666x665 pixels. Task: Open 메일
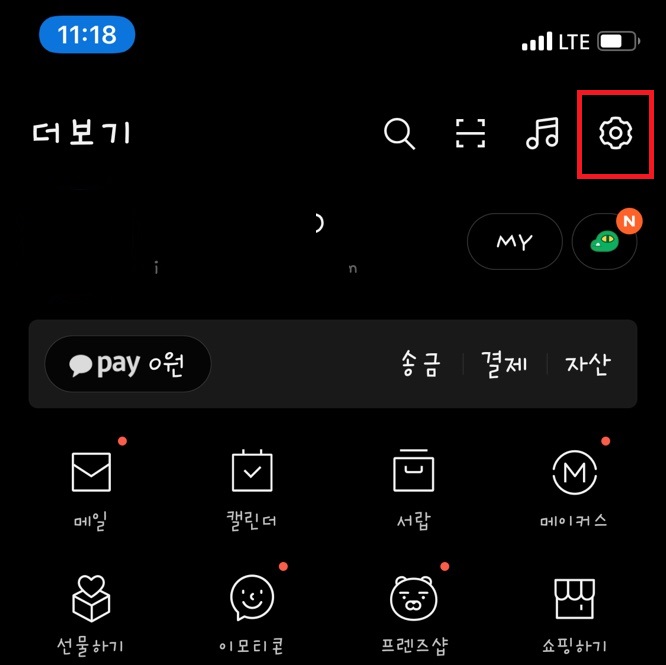pyautogui.click(x=91, y=488)
